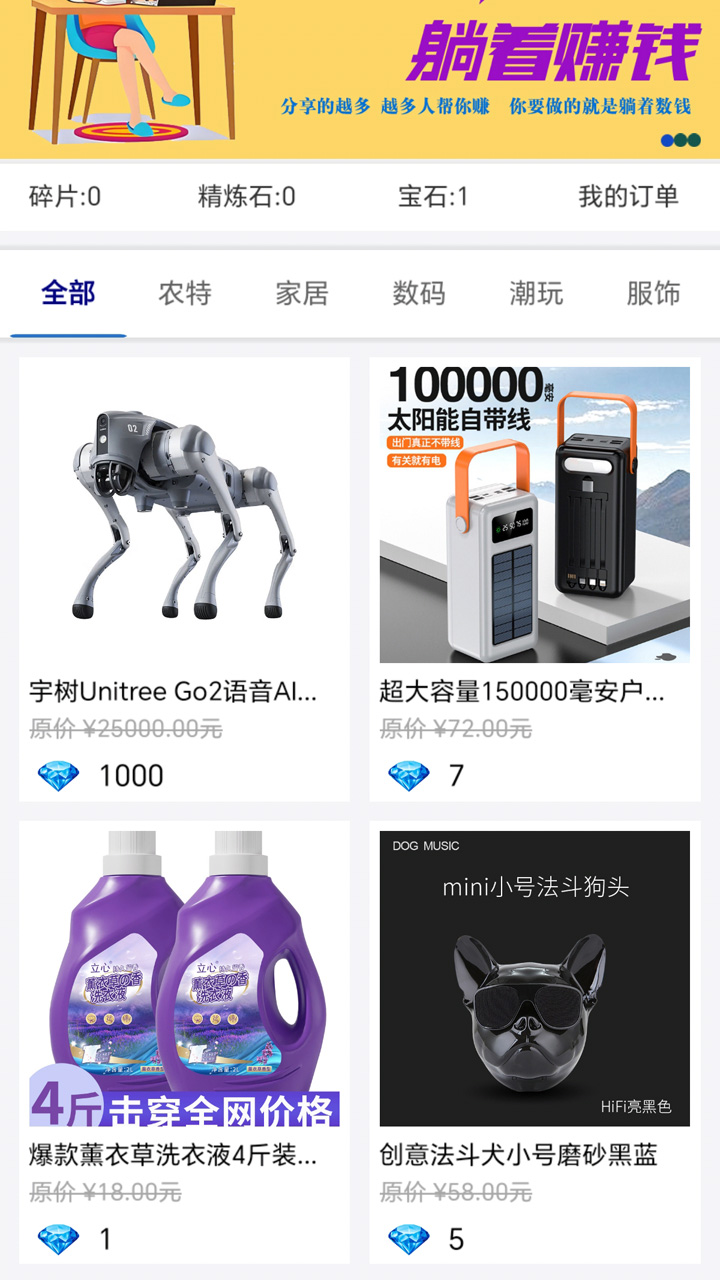This screenshot has width=720, height=1280.
Task: Click the 宝石:1 counter
Action: [x=434, y=197]
